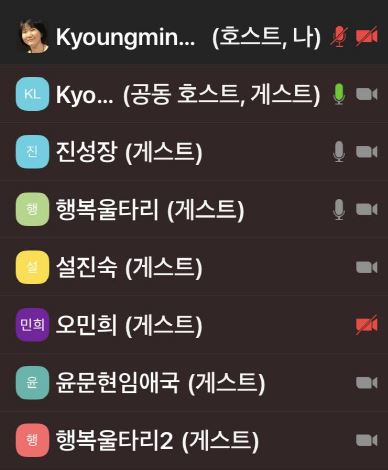Select participant 윤문현임애국
The image size is (388, 470).
[194, 382]
